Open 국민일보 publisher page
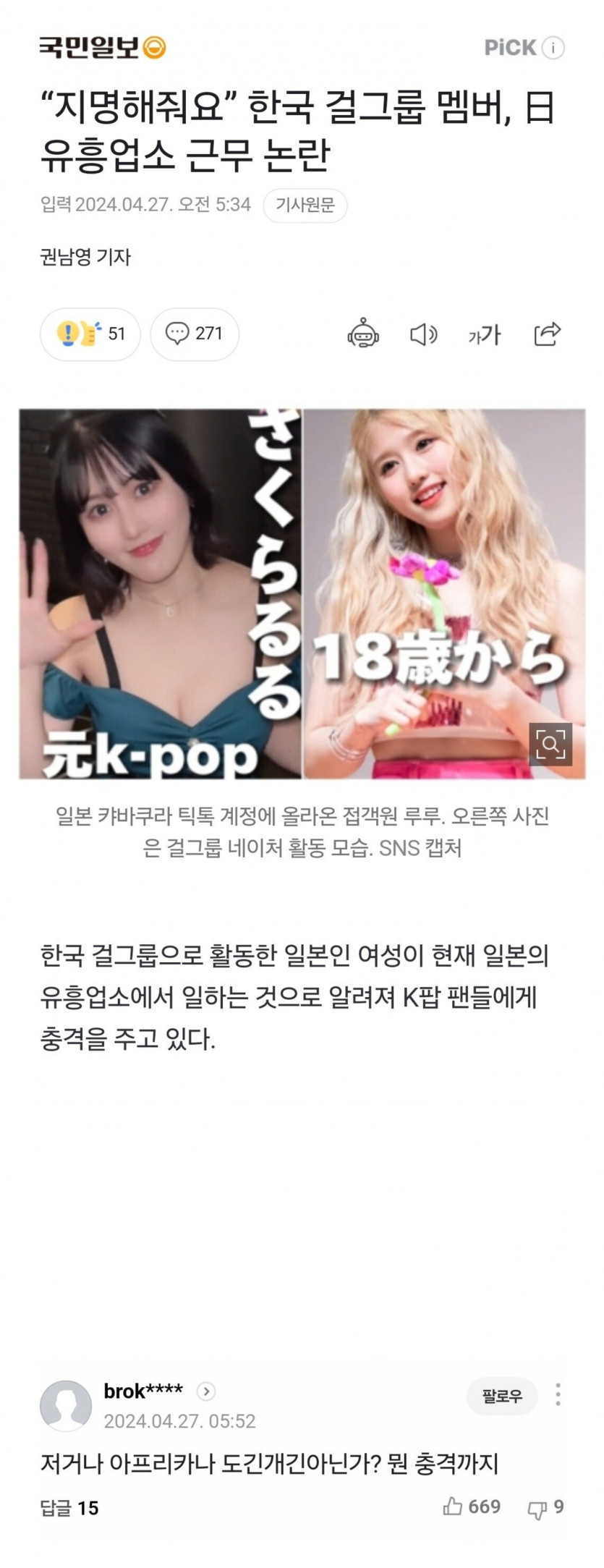 tap(103, 48)
